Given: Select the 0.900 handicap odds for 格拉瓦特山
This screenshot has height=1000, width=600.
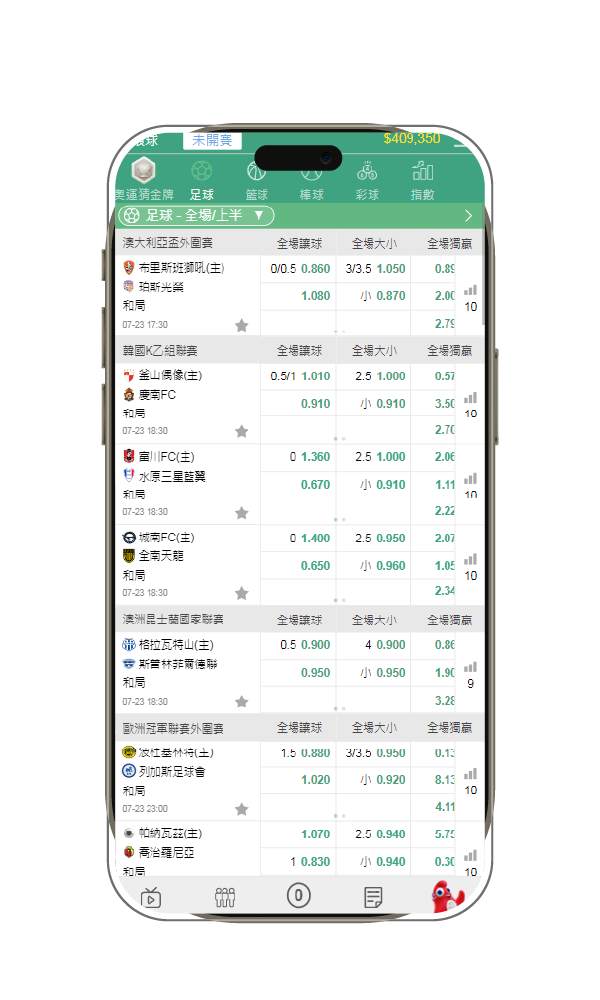Looking at the screenshot, I should [x=315, y=645].
